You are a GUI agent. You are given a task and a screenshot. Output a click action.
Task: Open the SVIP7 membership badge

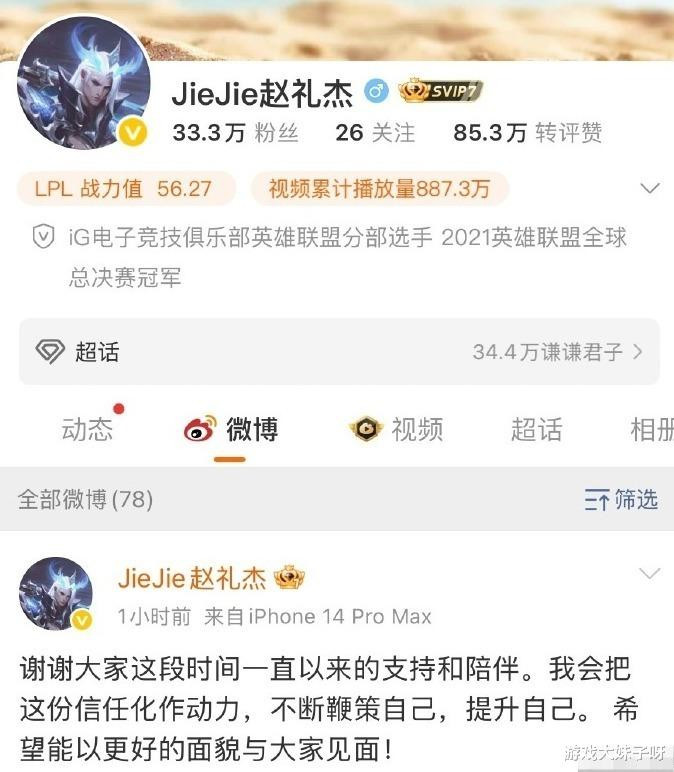click(x=441, y=92)
